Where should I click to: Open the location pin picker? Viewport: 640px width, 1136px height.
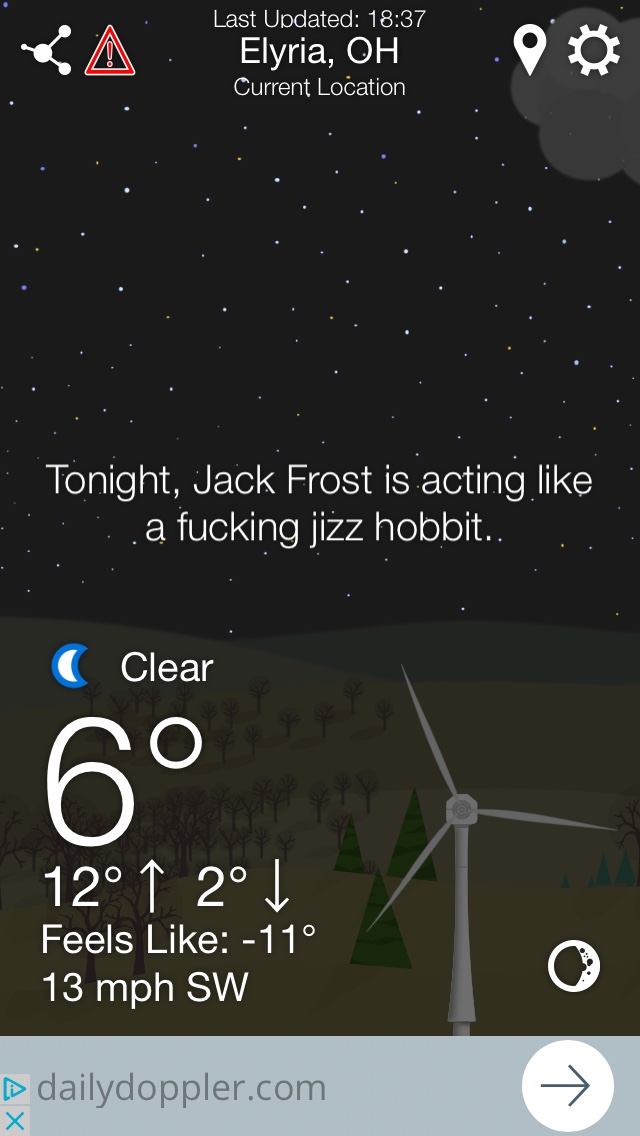click(529, 49)
